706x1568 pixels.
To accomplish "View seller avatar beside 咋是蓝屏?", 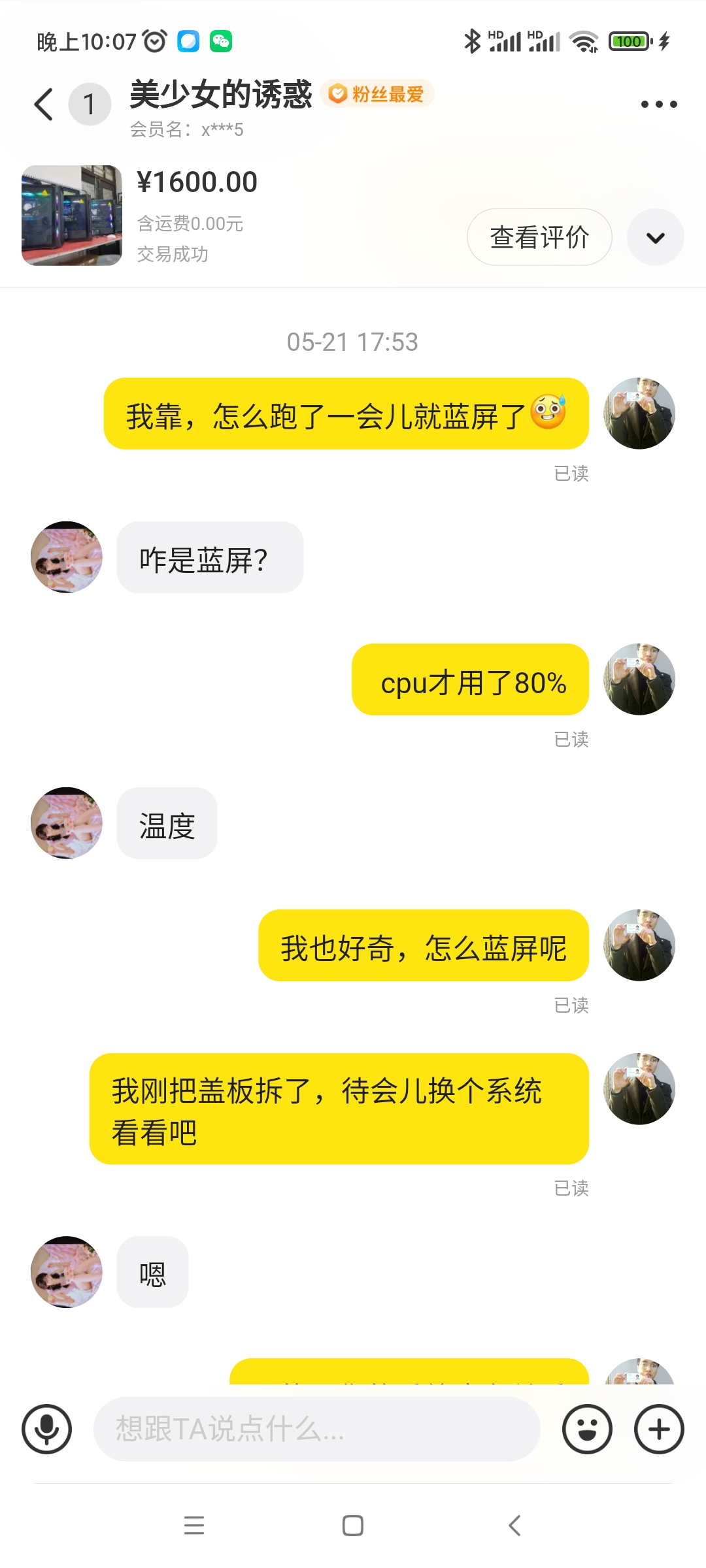I will 67,557.
